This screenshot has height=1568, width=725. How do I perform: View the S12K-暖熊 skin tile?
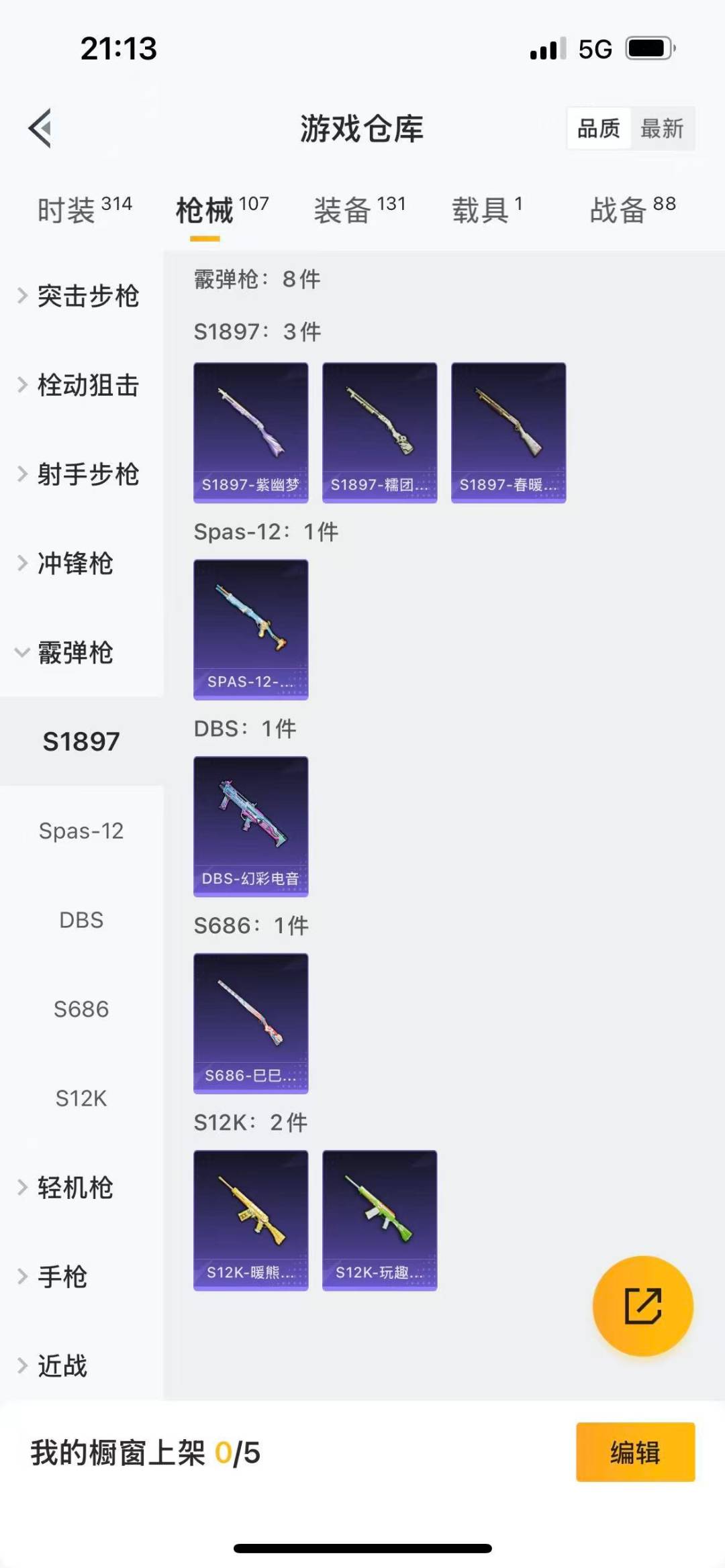click(x=251, y=1220)
